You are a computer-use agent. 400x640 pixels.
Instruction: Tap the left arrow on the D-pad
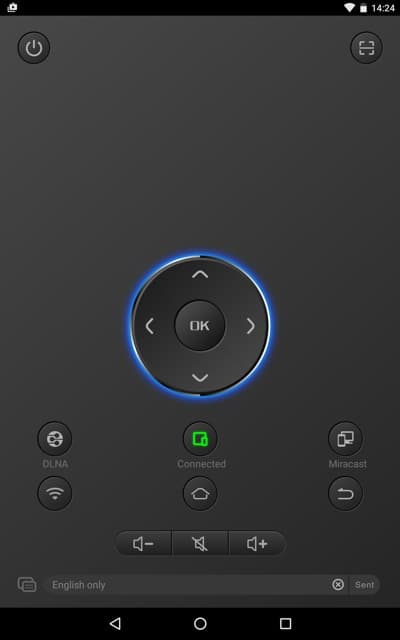pyautogui.click(x=149, y=326)
